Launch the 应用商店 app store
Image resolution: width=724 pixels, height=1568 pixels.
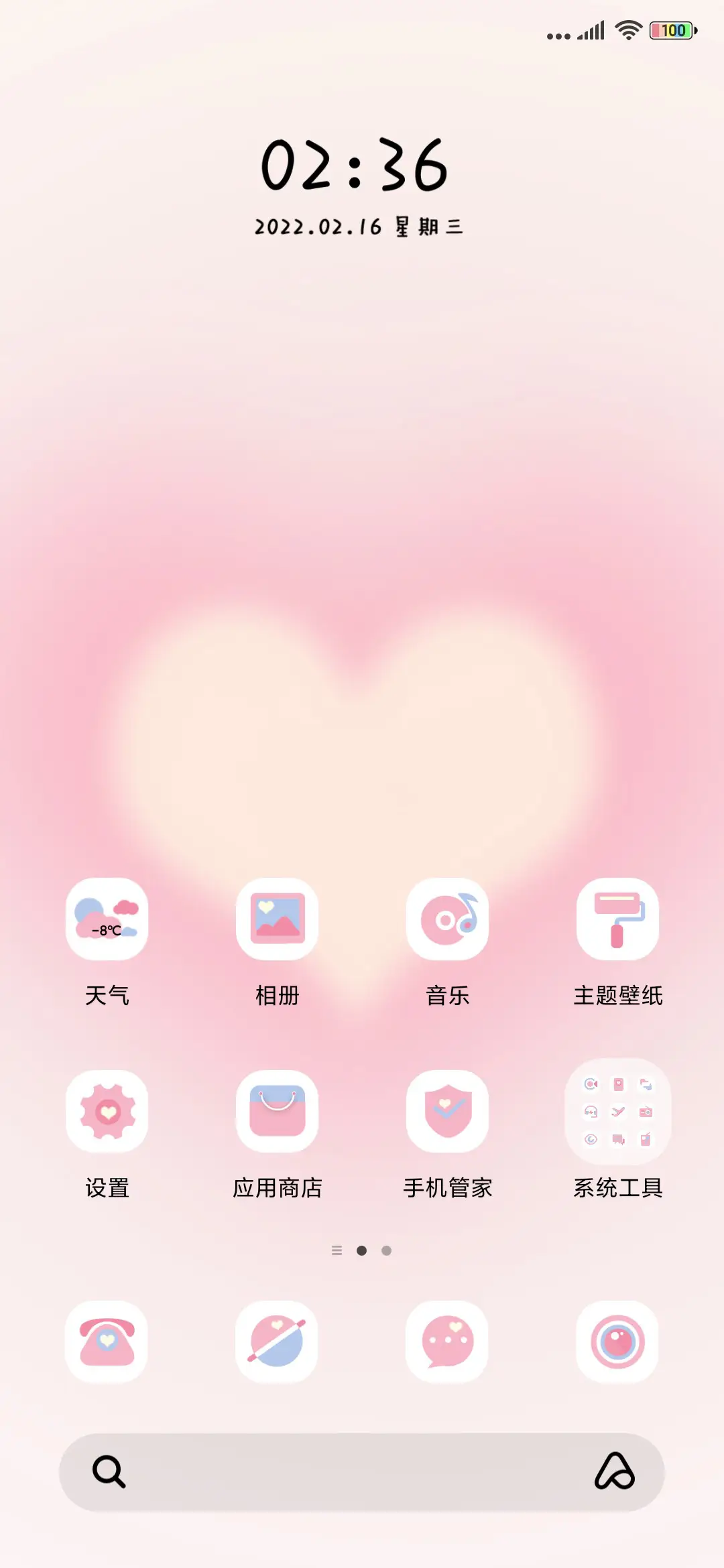(x=278, y=1112)
